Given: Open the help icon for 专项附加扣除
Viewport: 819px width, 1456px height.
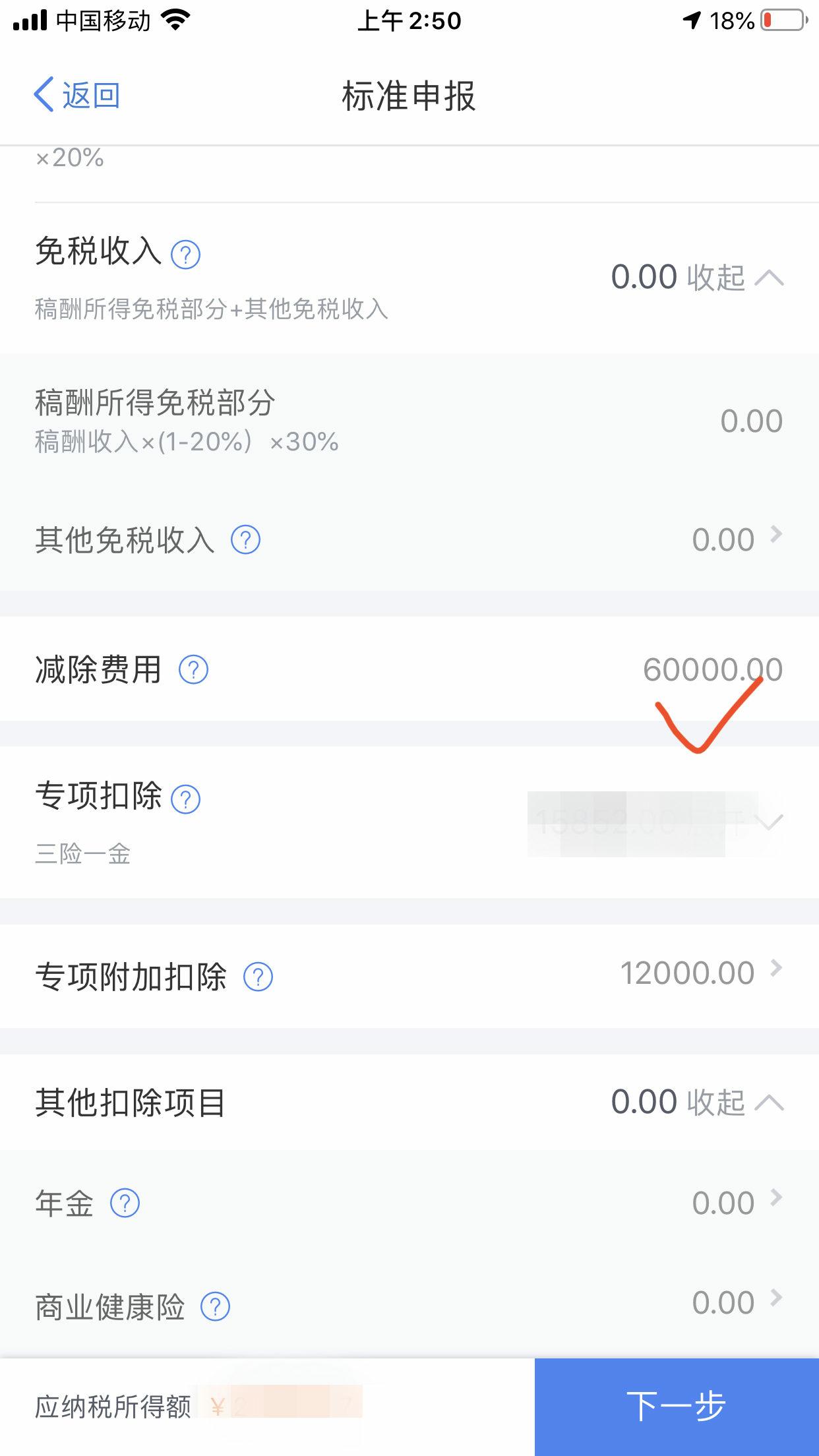Looking at the screenshot, I should (258, 976).
